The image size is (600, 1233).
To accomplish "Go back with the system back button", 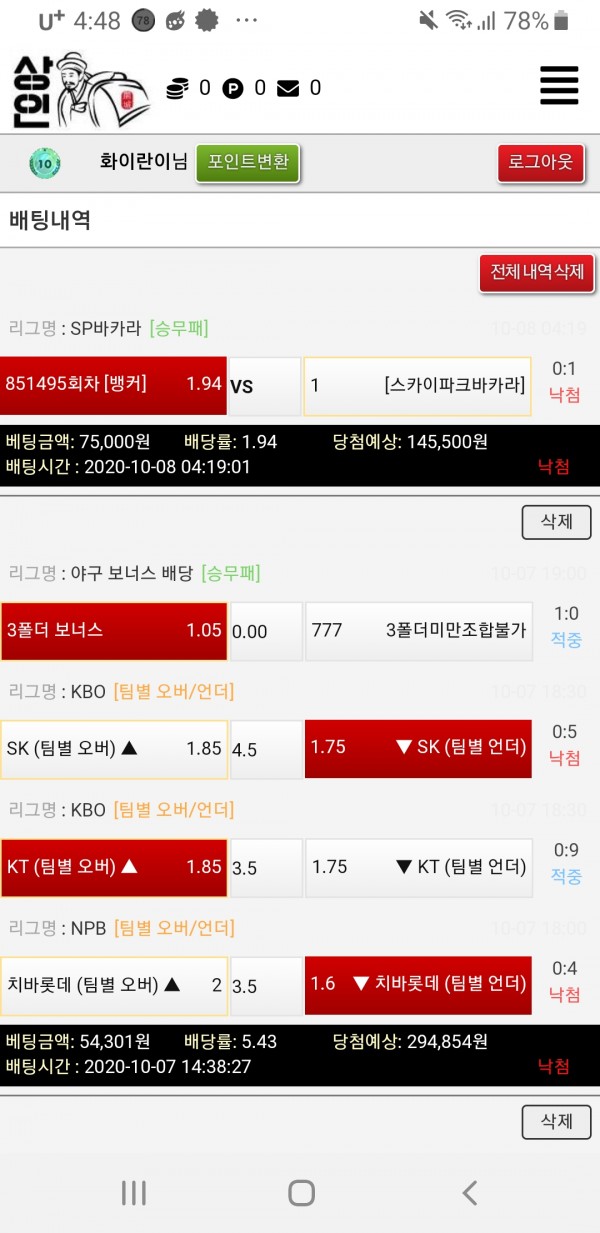I will pyautogui.click(x=469, y=1192).
